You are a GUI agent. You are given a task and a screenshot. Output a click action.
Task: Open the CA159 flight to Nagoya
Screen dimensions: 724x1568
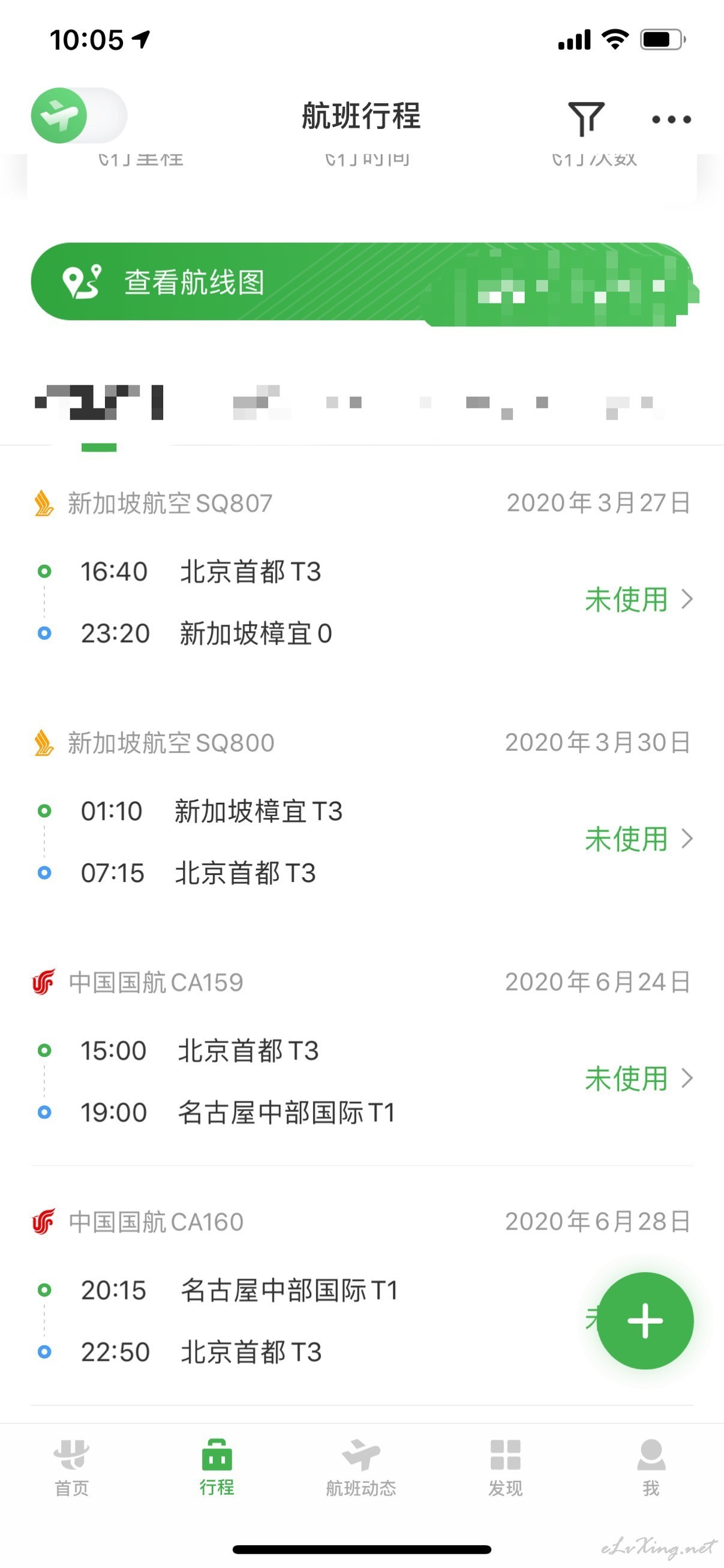click(362, 1048)
